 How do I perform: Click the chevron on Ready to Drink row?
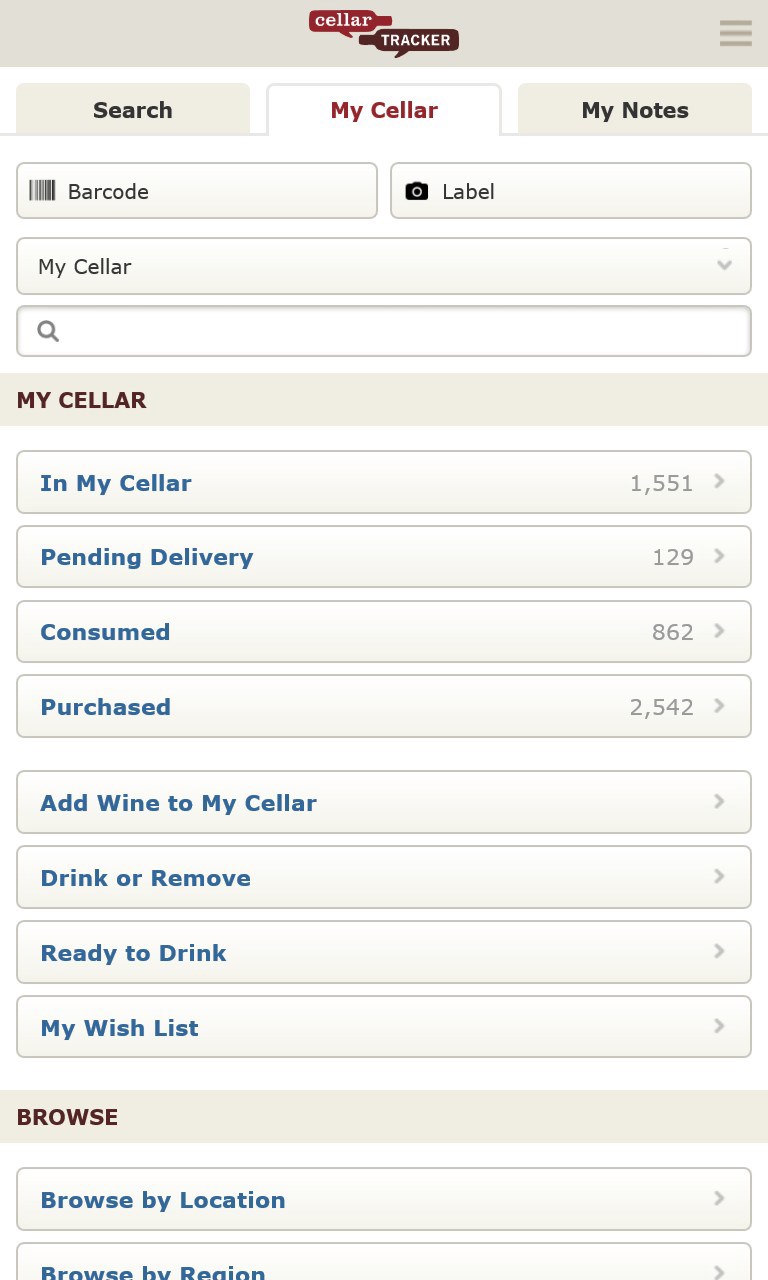[719, 951]
